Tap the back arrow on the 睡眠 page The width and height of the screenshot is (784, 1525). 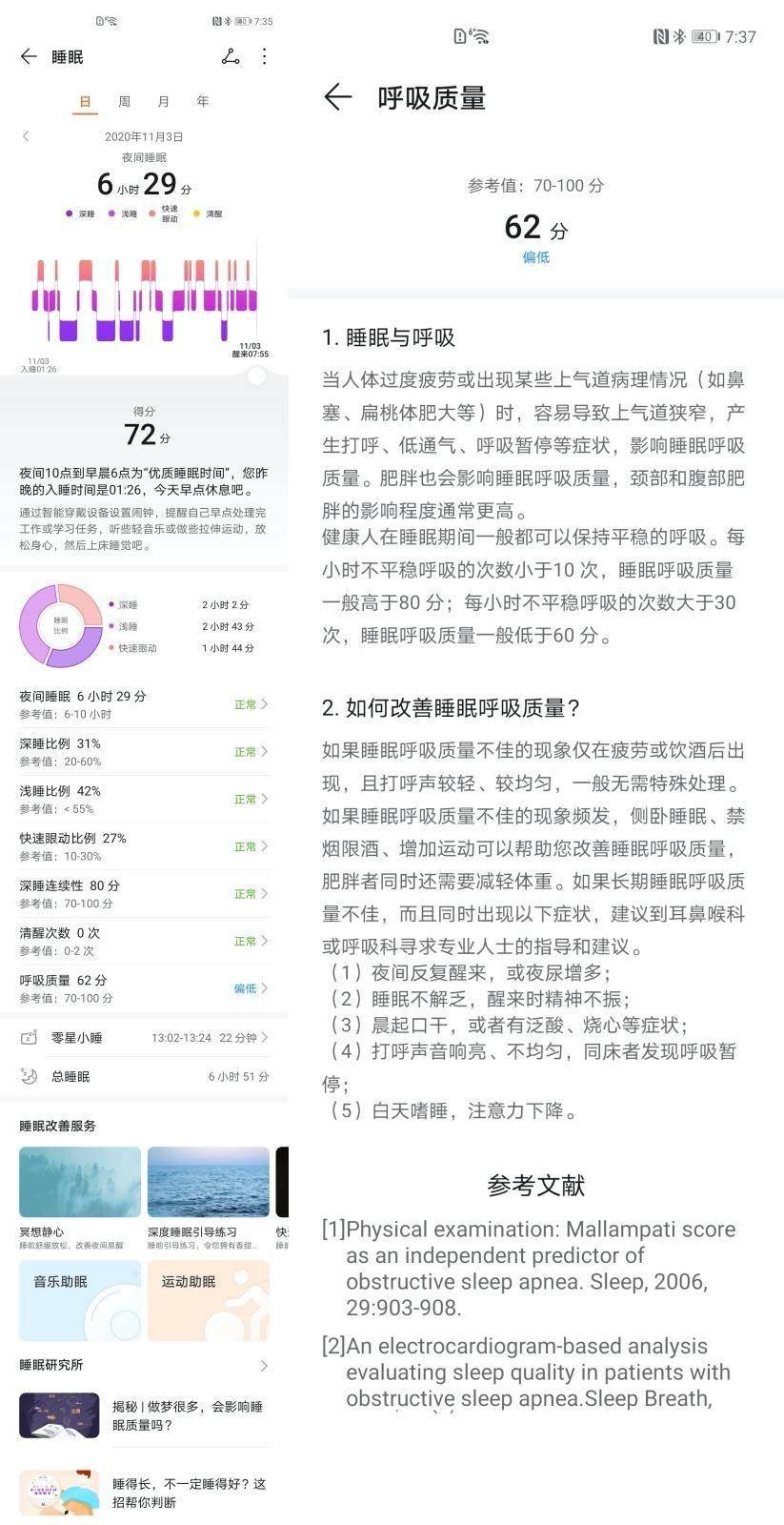pyautogui.click(x=27, y=56)
